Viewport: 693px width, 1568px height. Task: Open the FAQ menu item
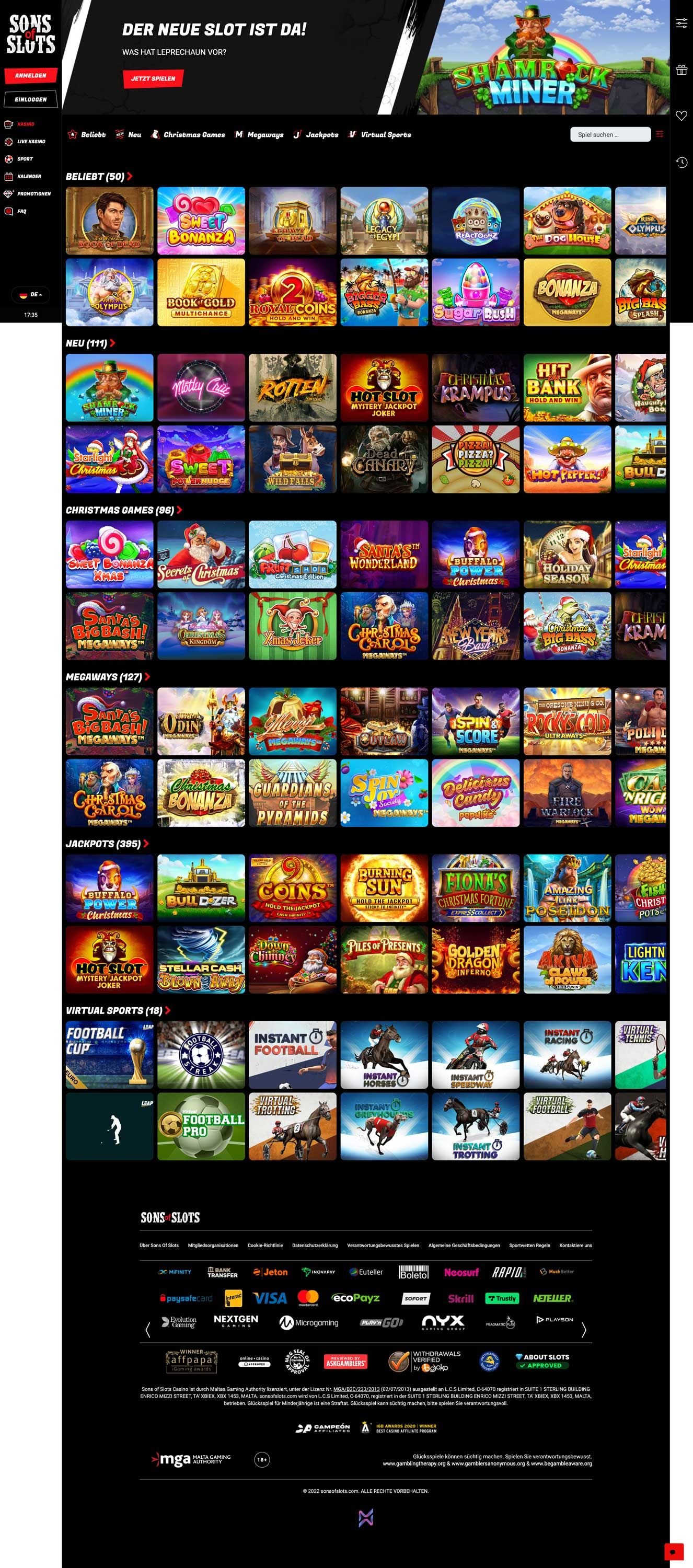click(21, 211)
